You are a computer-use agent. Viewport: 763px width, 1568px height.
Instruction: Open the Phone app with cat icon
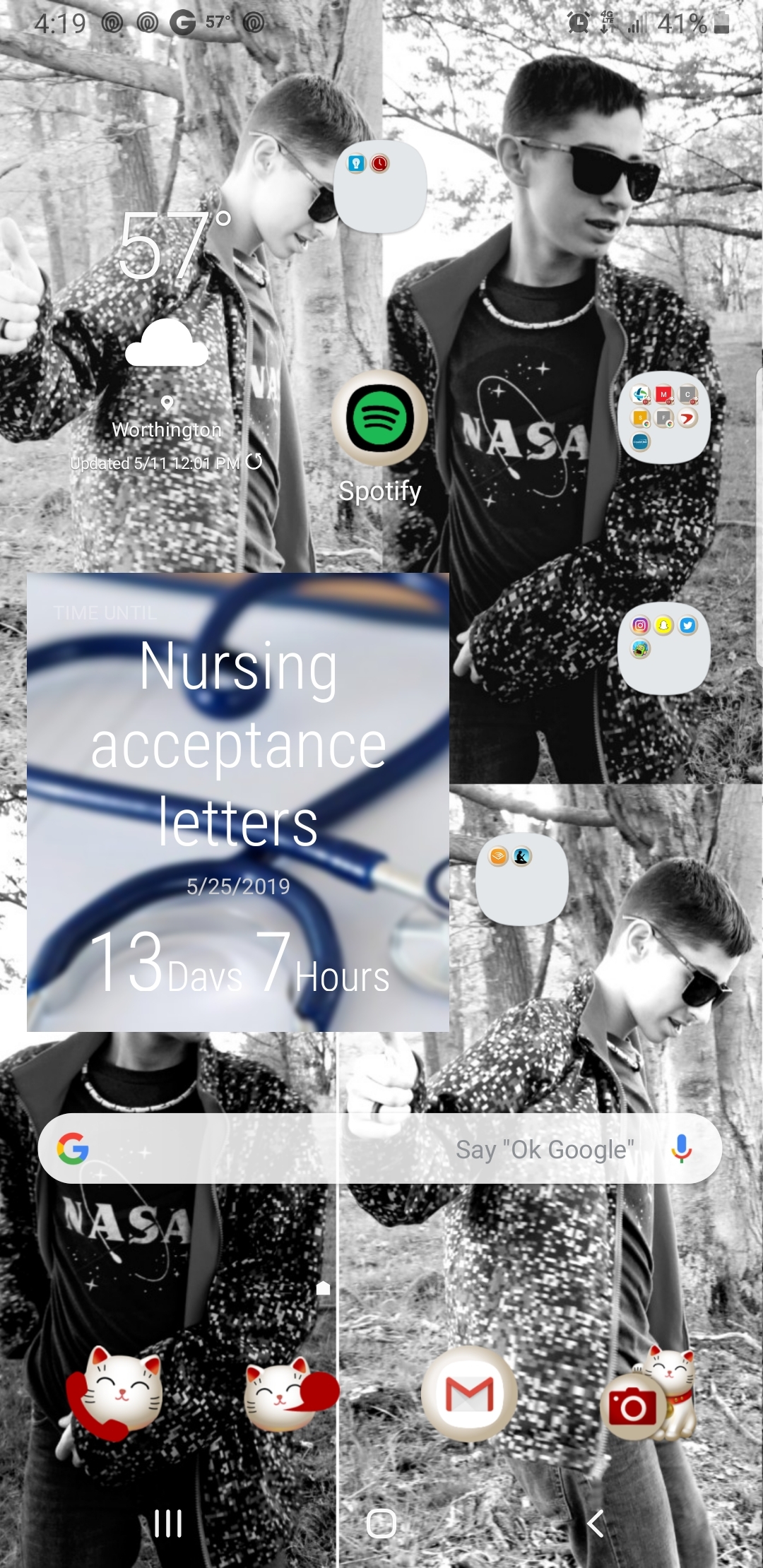tap(114, 1394)
